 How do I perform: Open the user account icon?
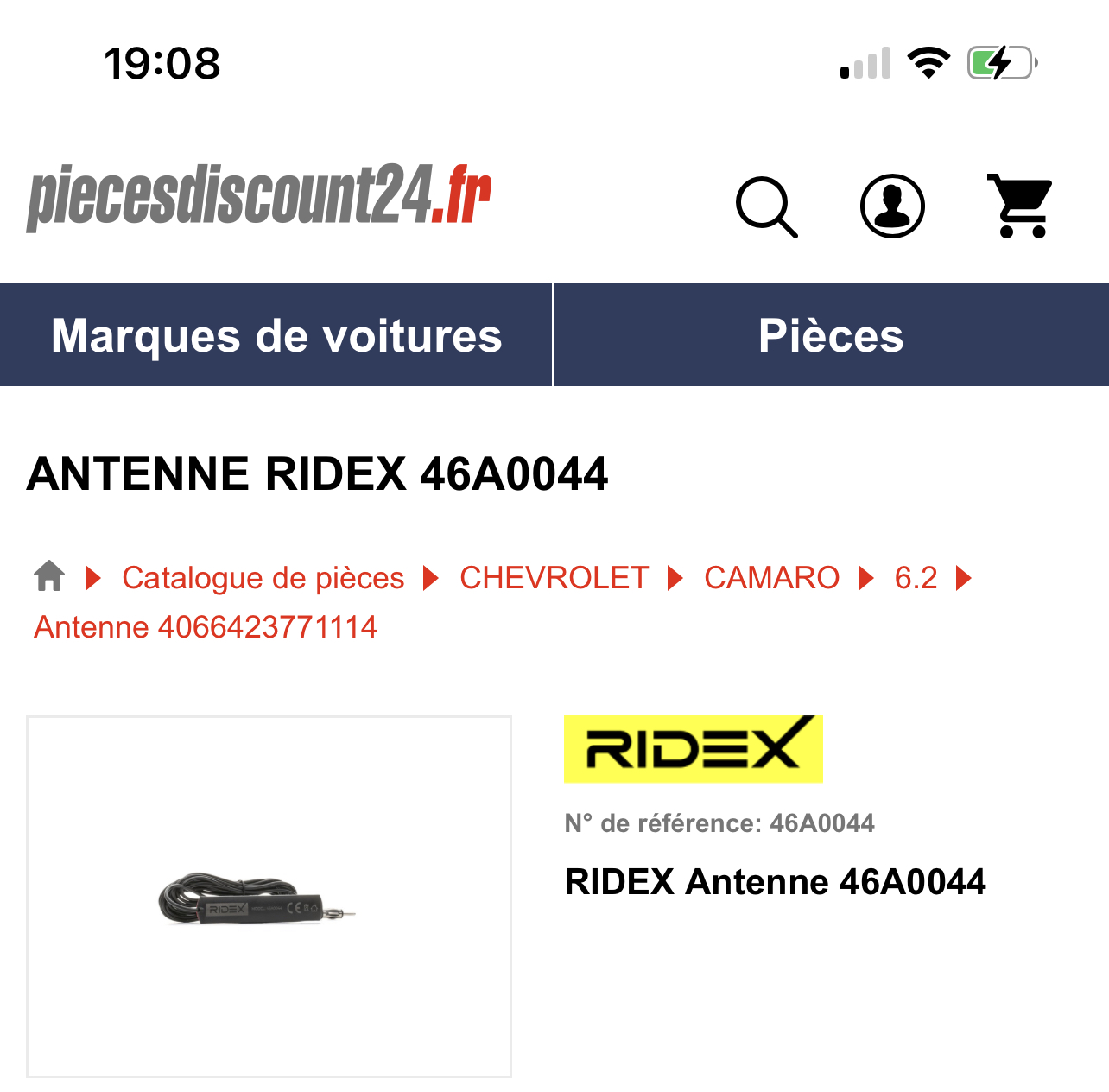tap(892, 206)
